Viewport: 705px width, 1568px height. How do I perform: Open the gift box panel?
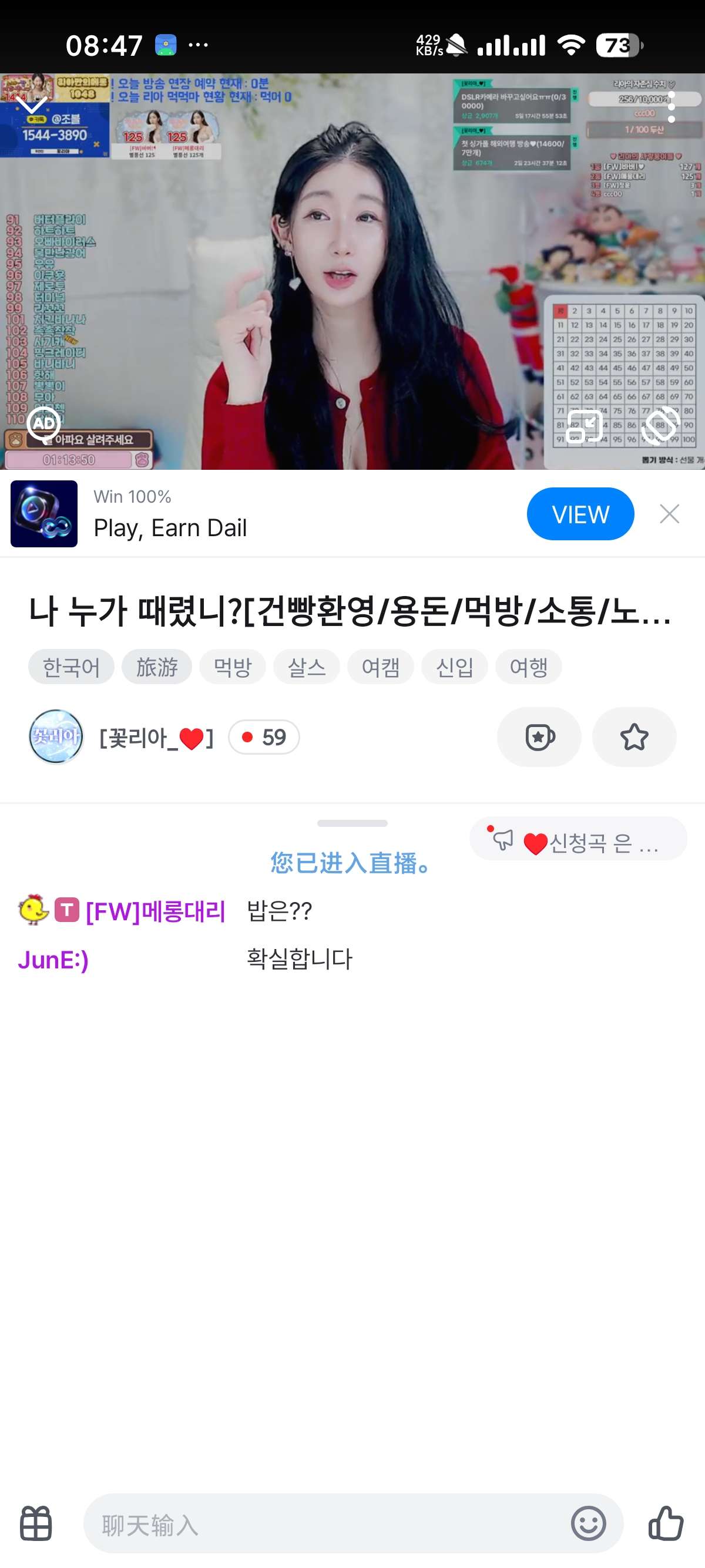coord(35,1524)
